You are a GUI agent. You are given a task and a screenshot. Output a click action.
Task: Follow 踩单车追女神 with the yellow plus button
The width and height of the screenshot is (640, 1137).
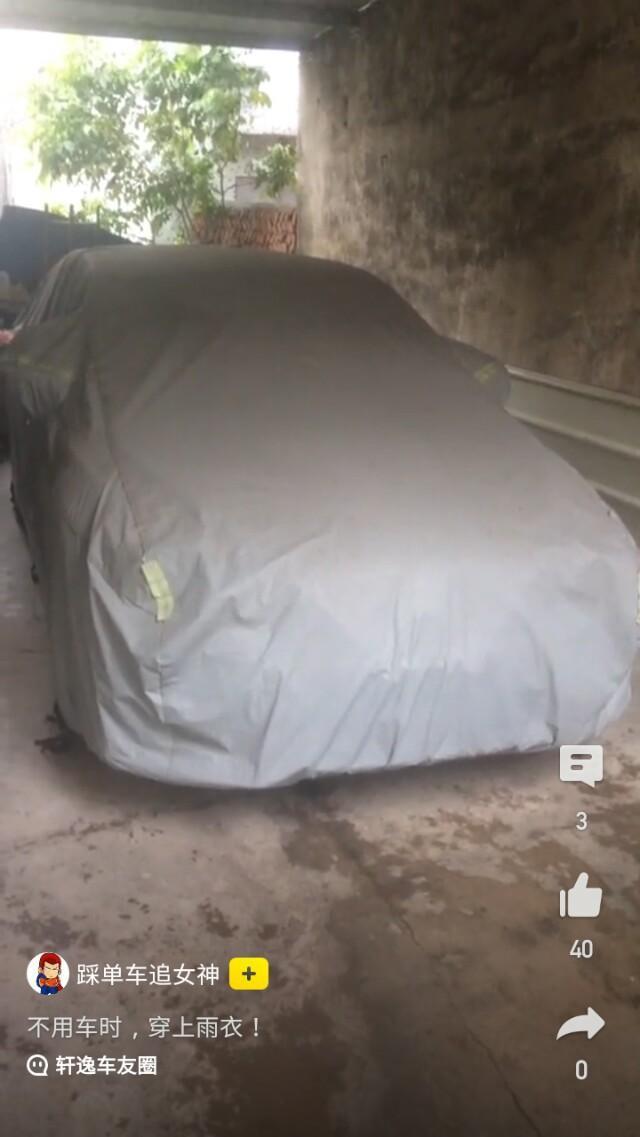tap(249, 973)
